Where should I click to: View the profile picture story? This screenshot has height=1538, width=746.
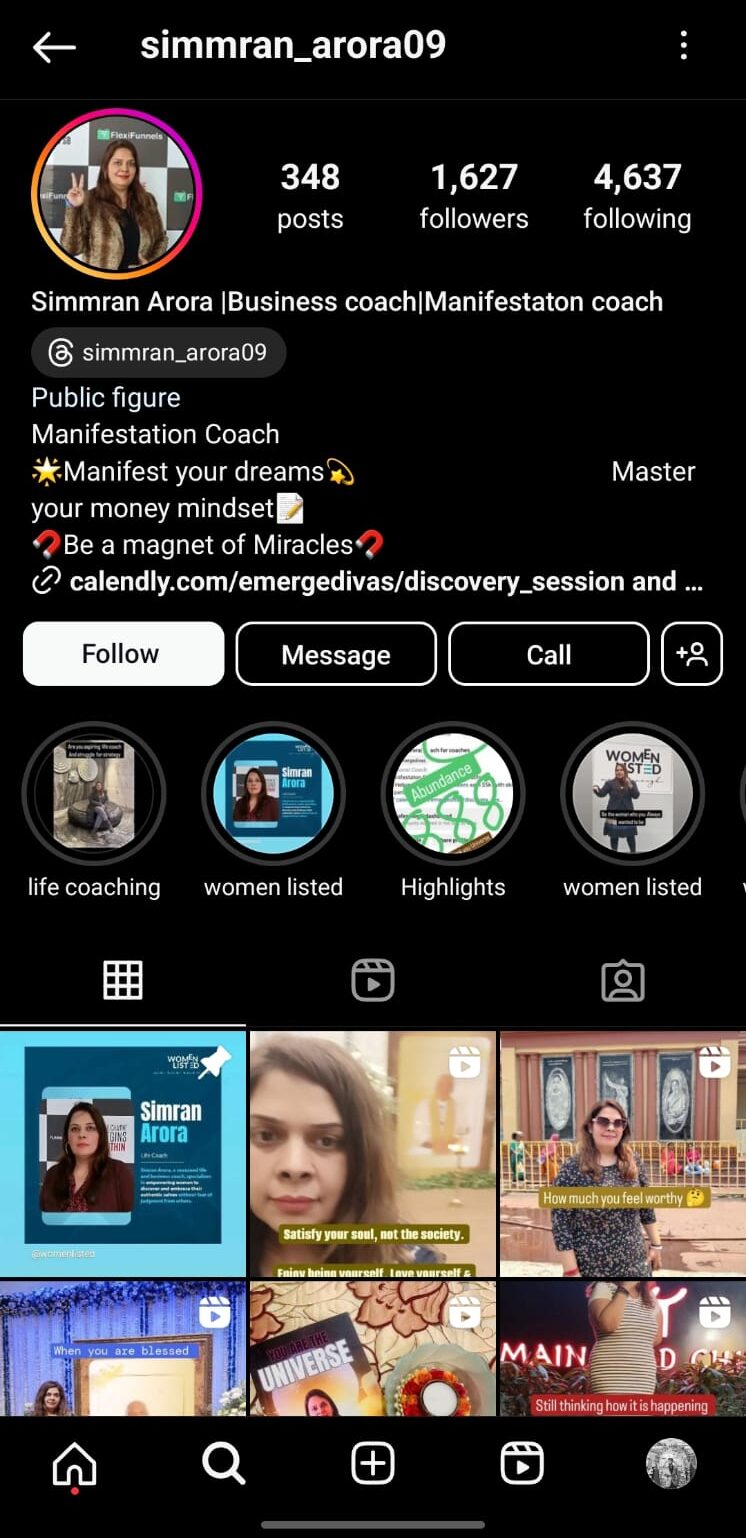pos(116,193)
